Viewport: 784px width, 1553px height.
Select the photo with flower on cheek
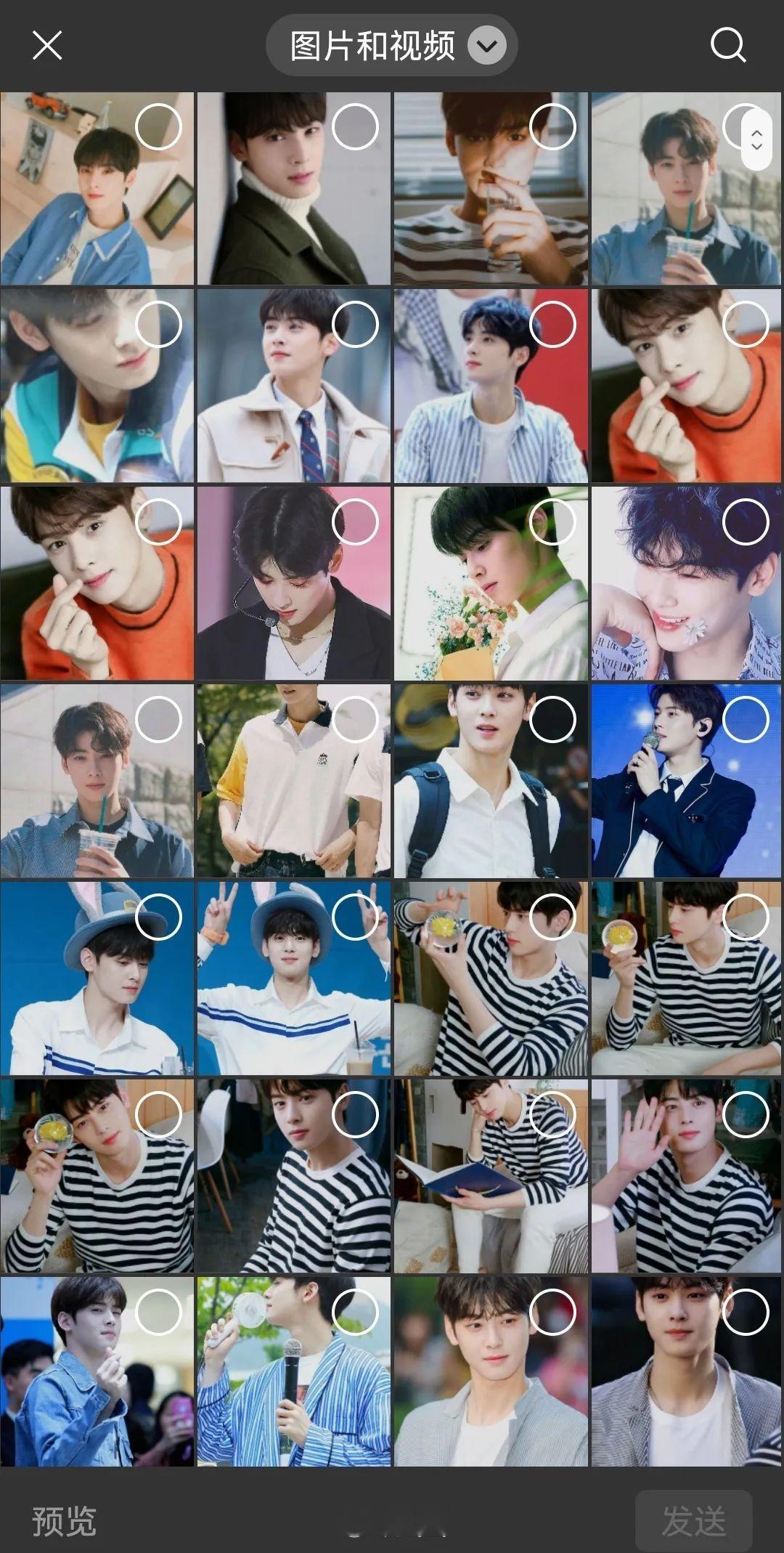pyautogui.click(x=746, y=522)
